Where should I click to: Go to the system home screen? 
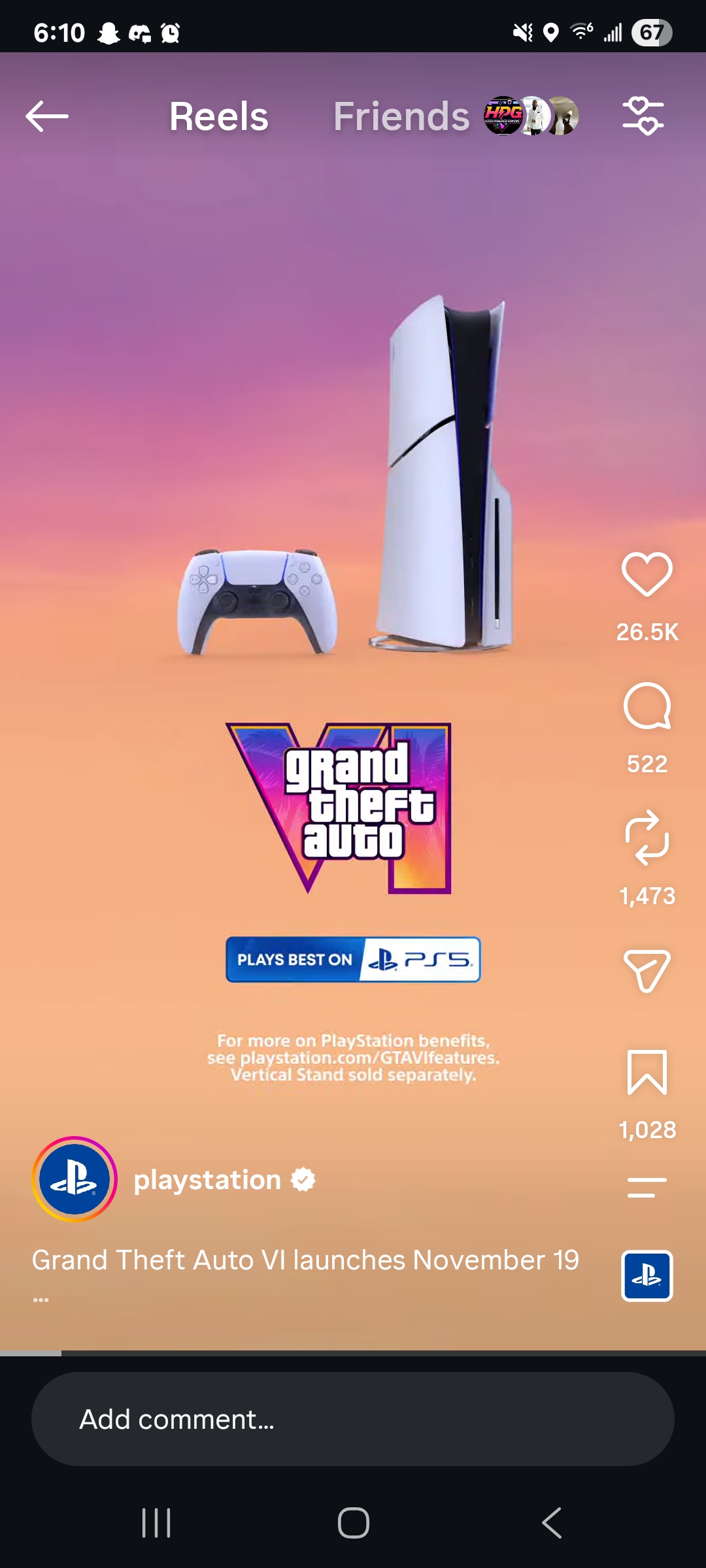click(353, 1523)
